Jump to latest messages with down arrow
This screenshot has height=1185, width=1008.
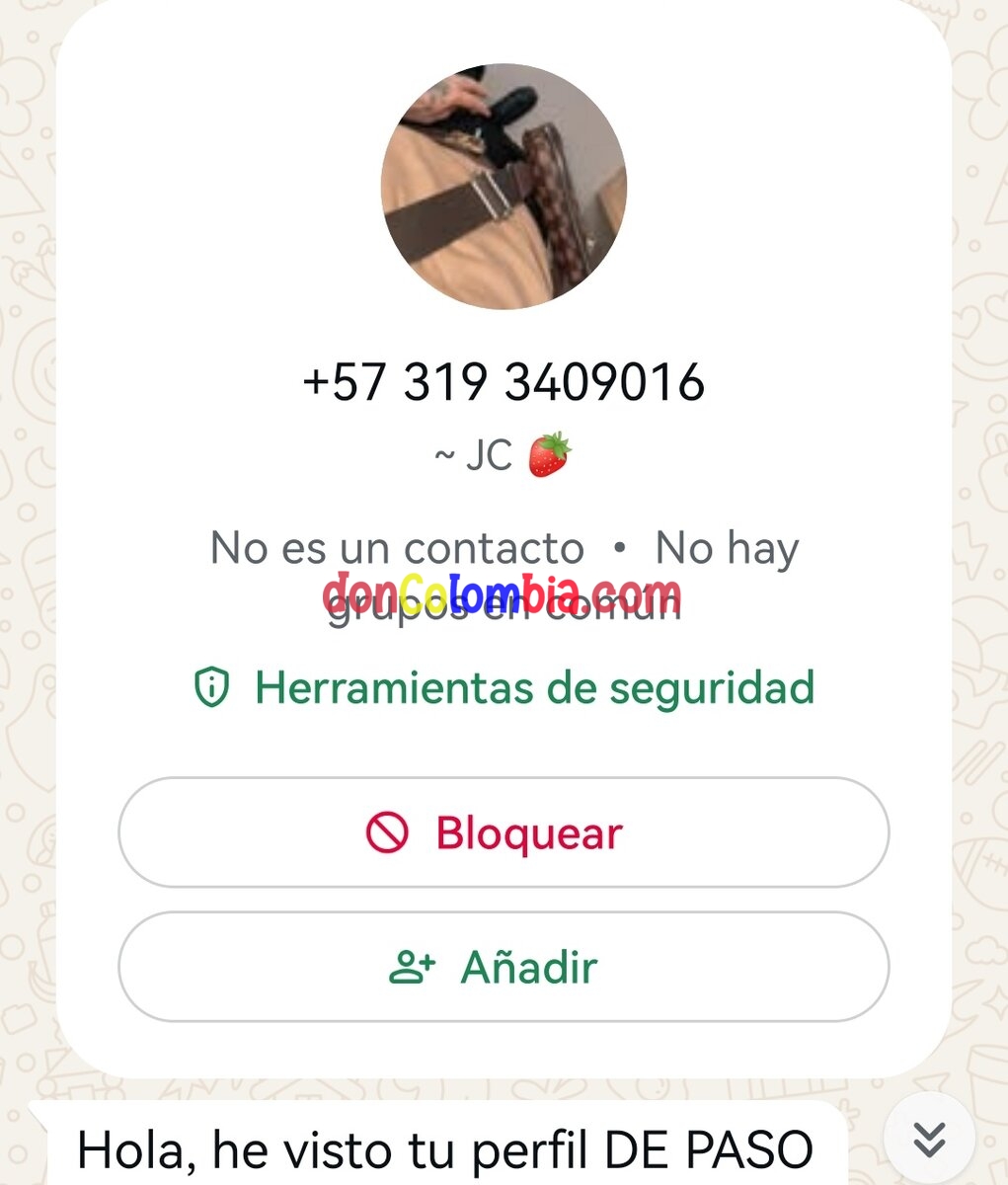929,1139
